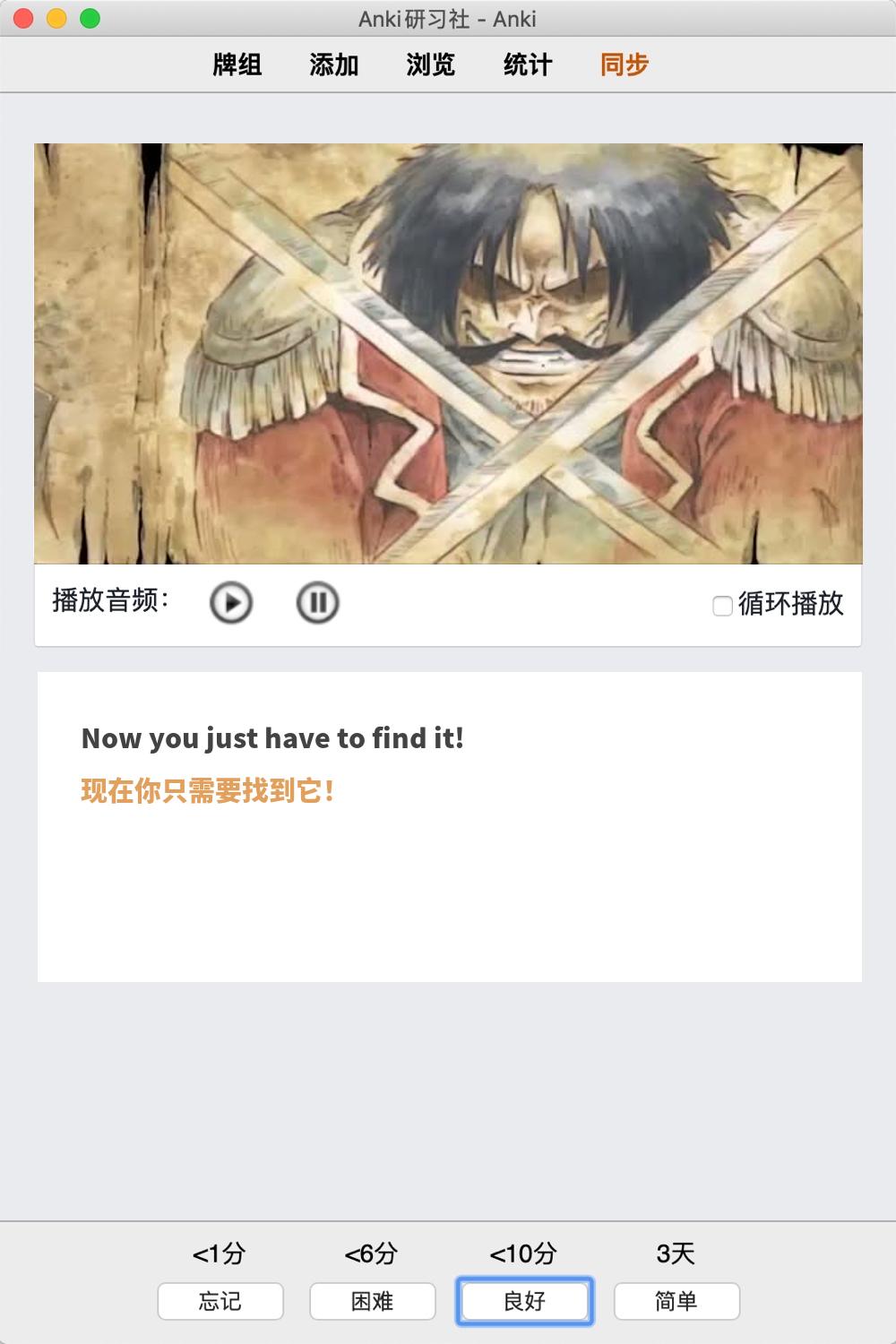Play the card audio
896x1344 pixels.
(x=231, y=603)
